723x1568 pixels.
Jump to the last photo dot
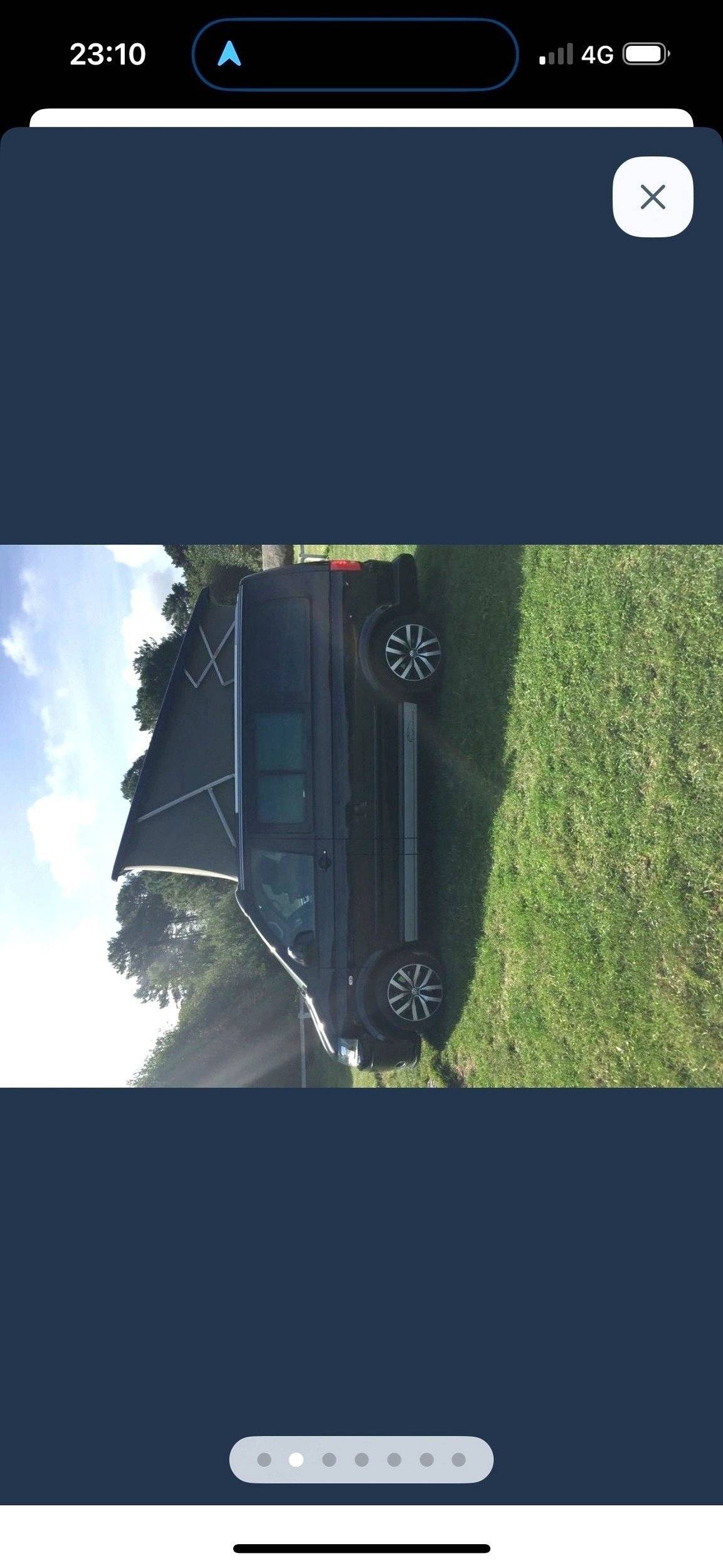coord(458,1459)
